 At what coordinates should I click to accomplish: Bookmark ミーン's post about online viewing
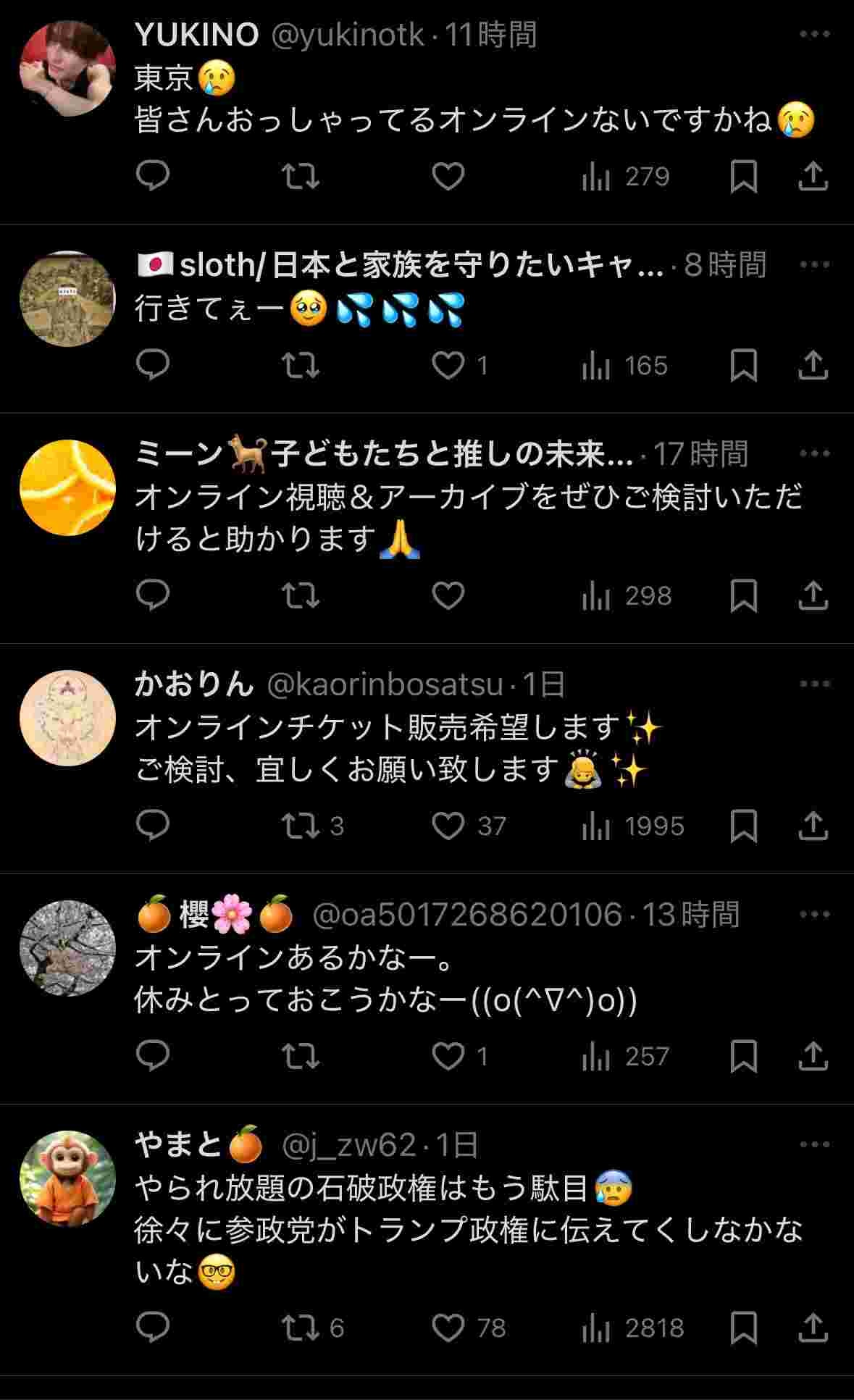[743, 595]
